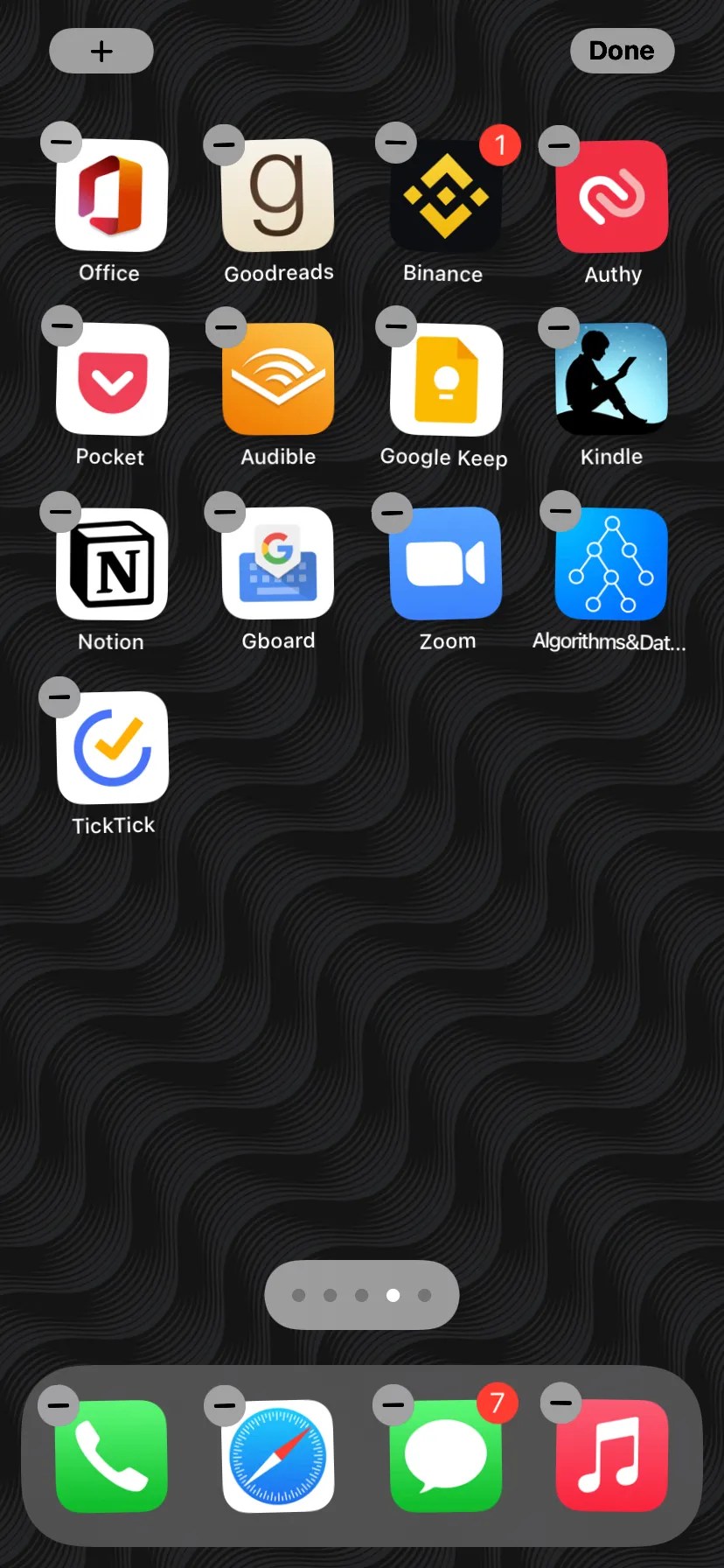
Task: Launch TickTick task manager
Action: click(x=112, y=747)
